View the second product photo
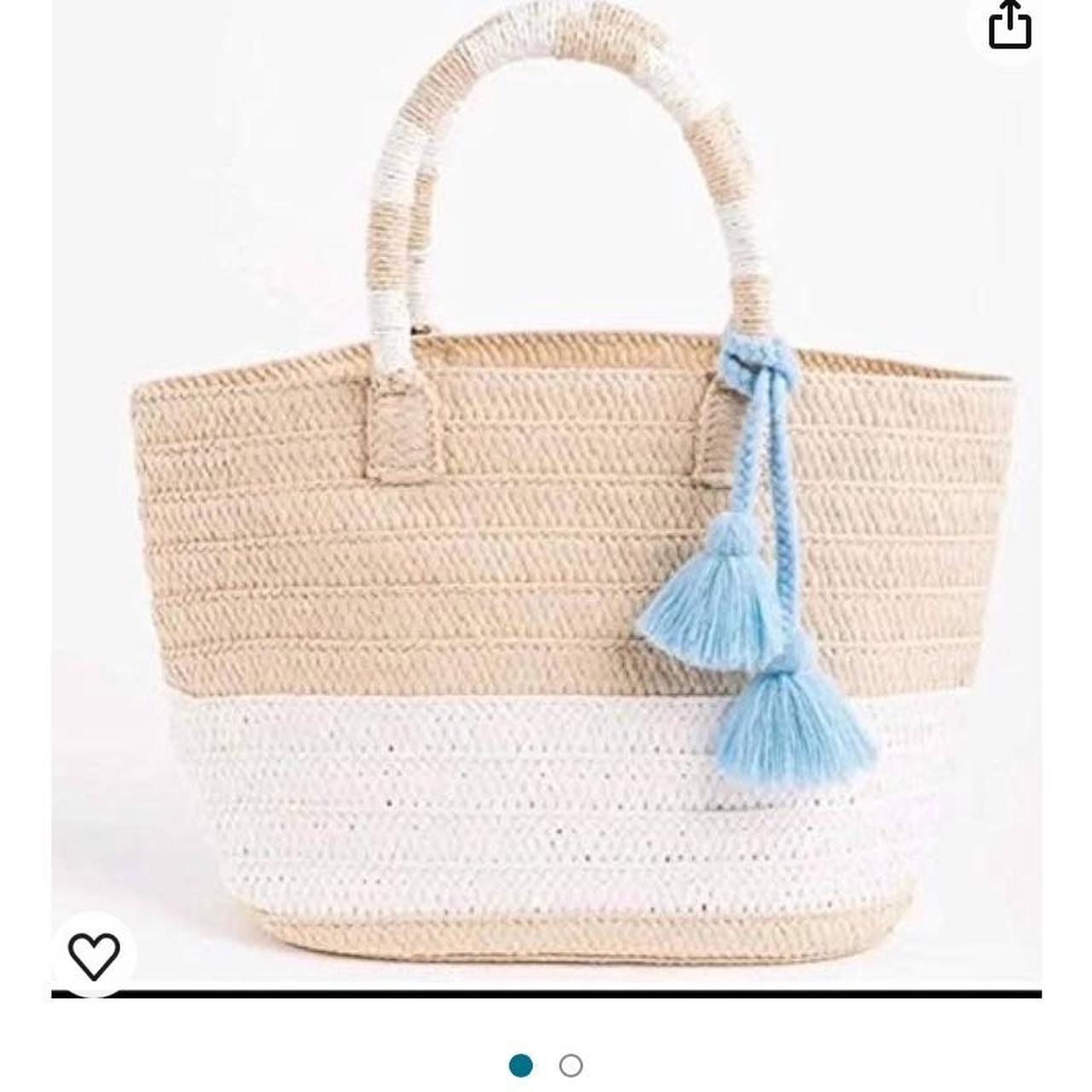This screenshot has width=1092, height=1092. pos(571,1066)
